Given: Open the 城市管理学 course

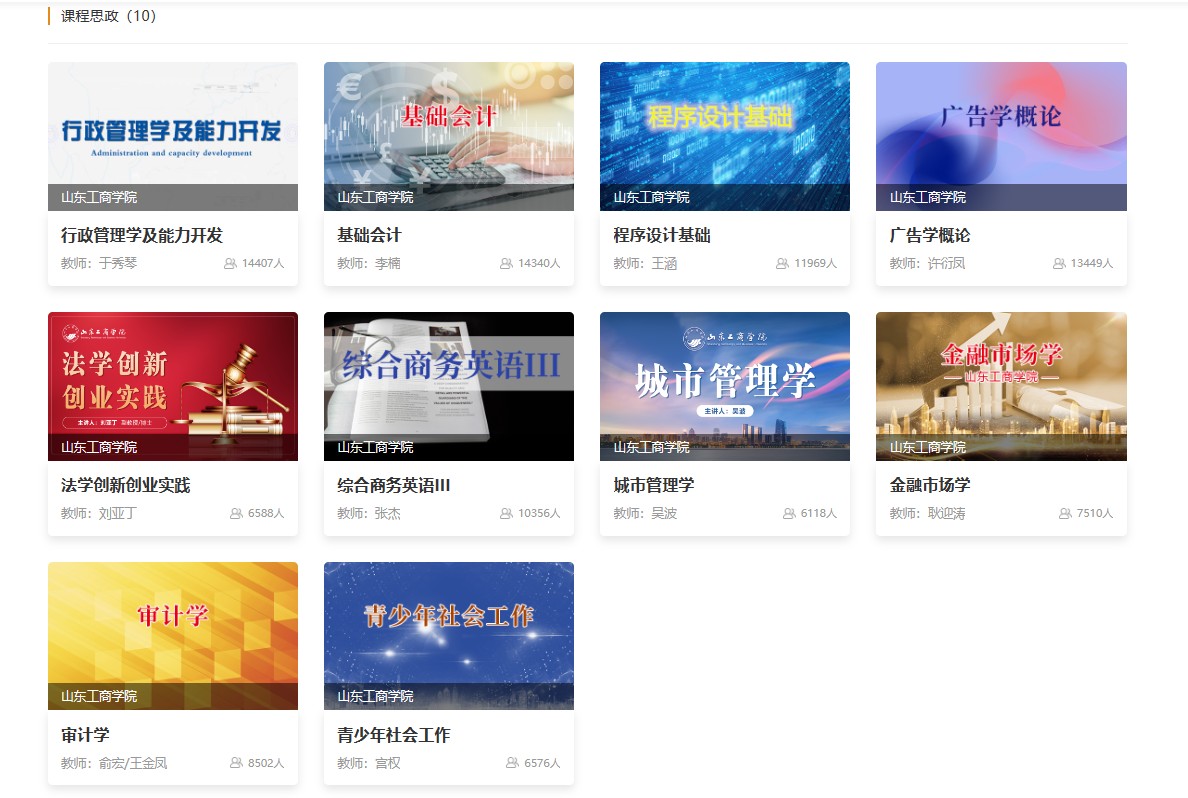Looking at the screenshot, I should click(724, 387).
